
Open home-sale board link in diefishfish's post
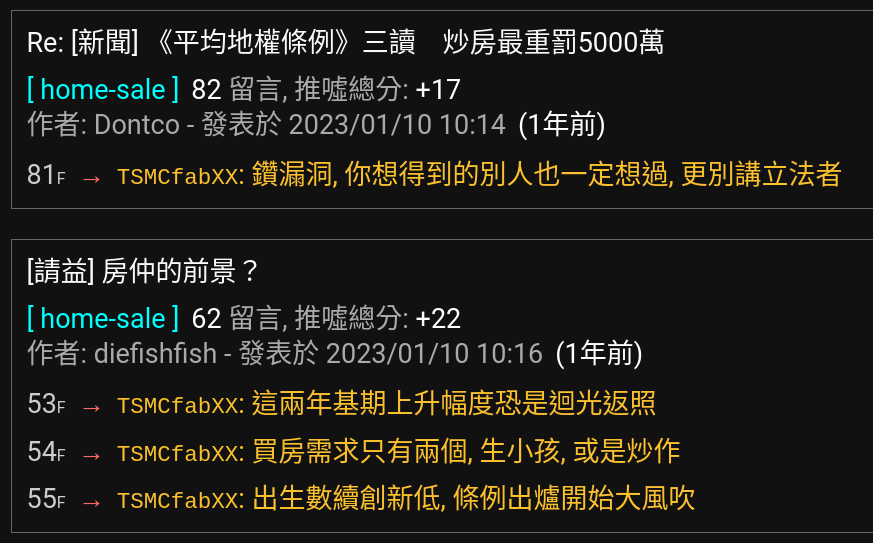click(103, 319)
